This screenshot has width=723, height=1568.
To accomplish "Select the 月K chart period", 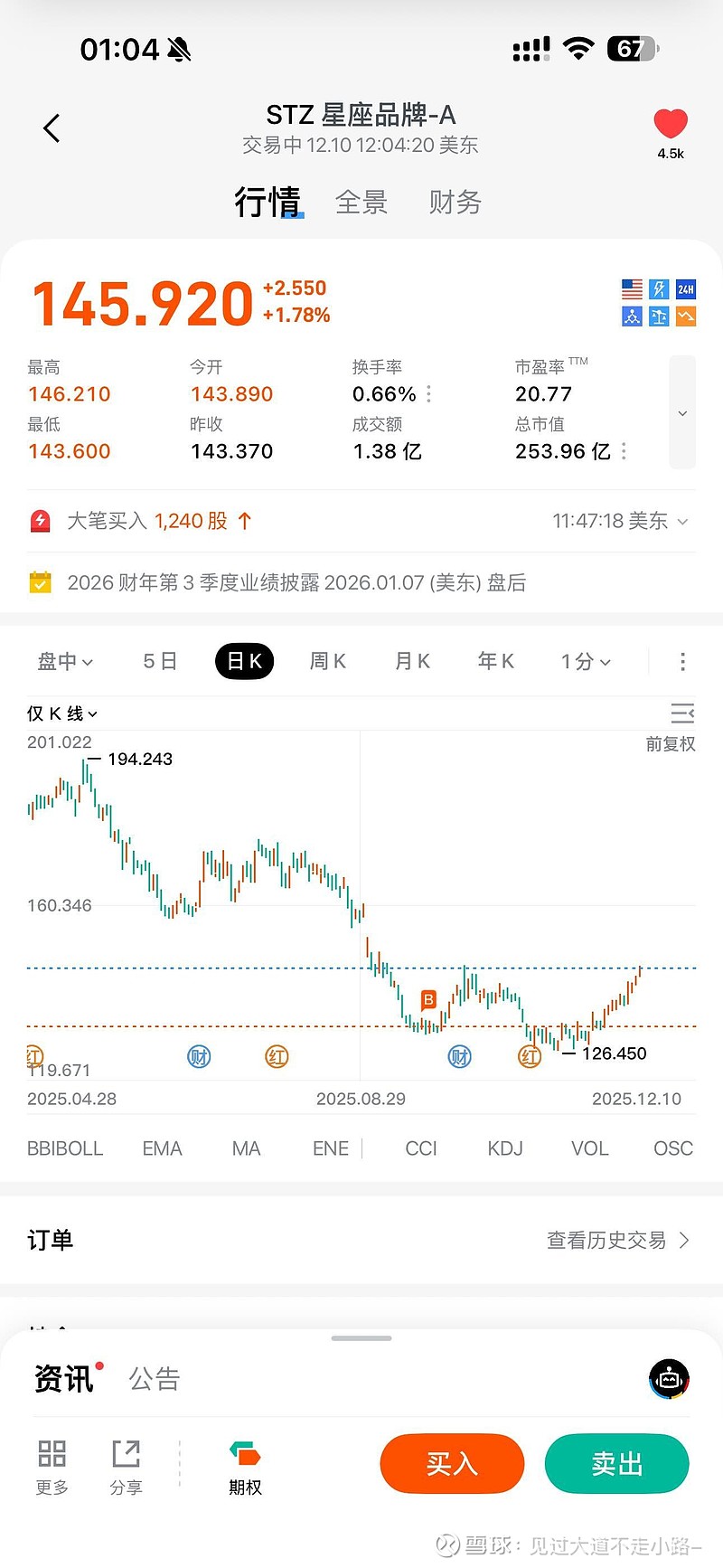I will coord(412,662).
